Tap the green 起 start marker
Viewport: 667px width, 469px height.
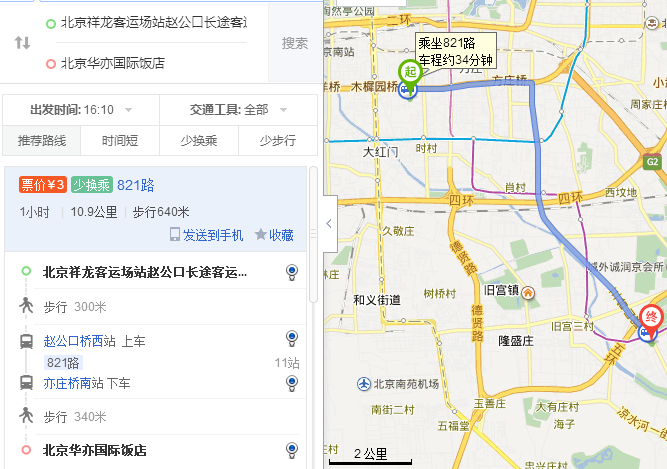pos(409,72)
